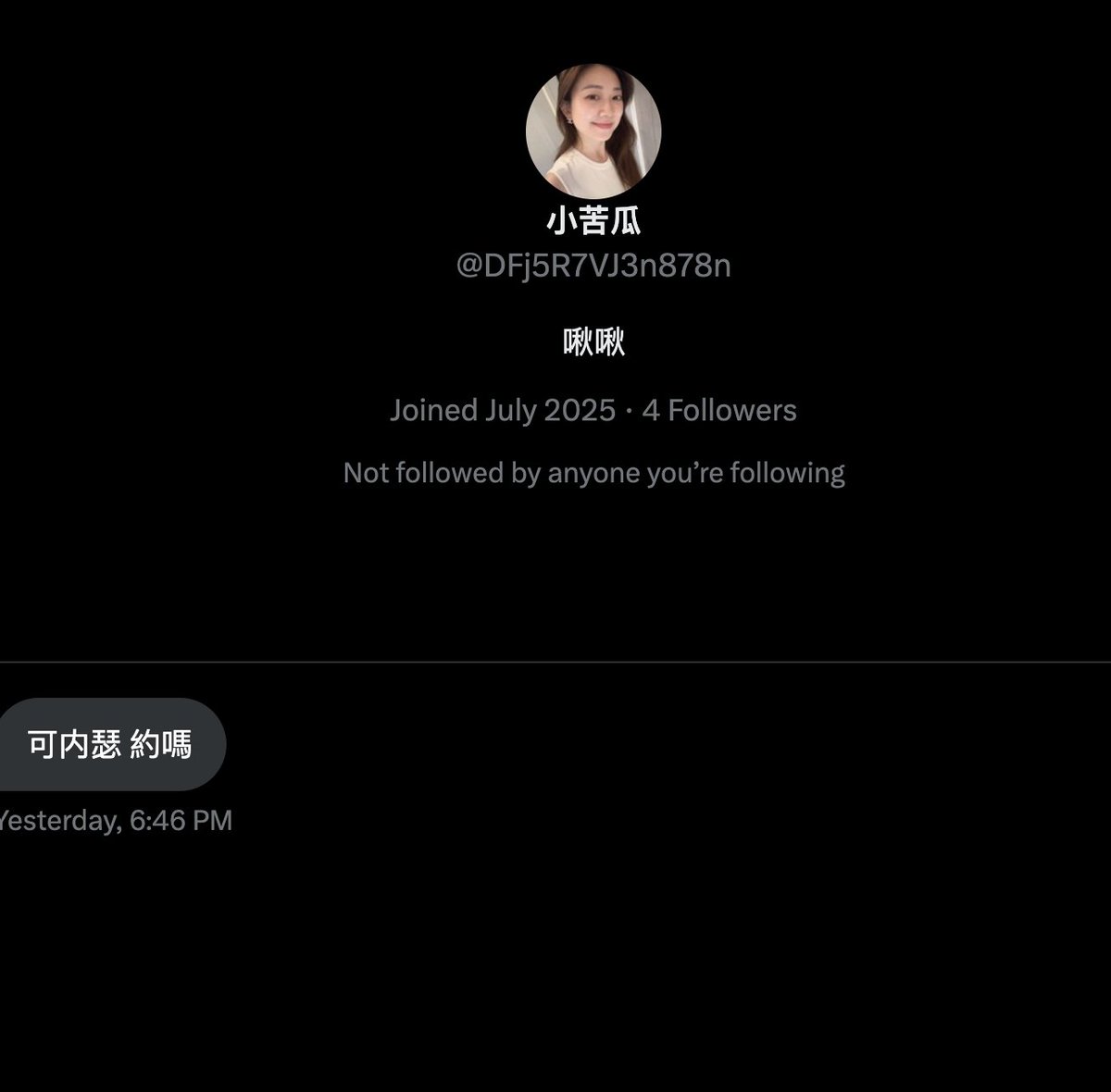Open 小苦瓜's profile picture
The width and height of the screenshot is (1111, 1092).
(593, 130)
